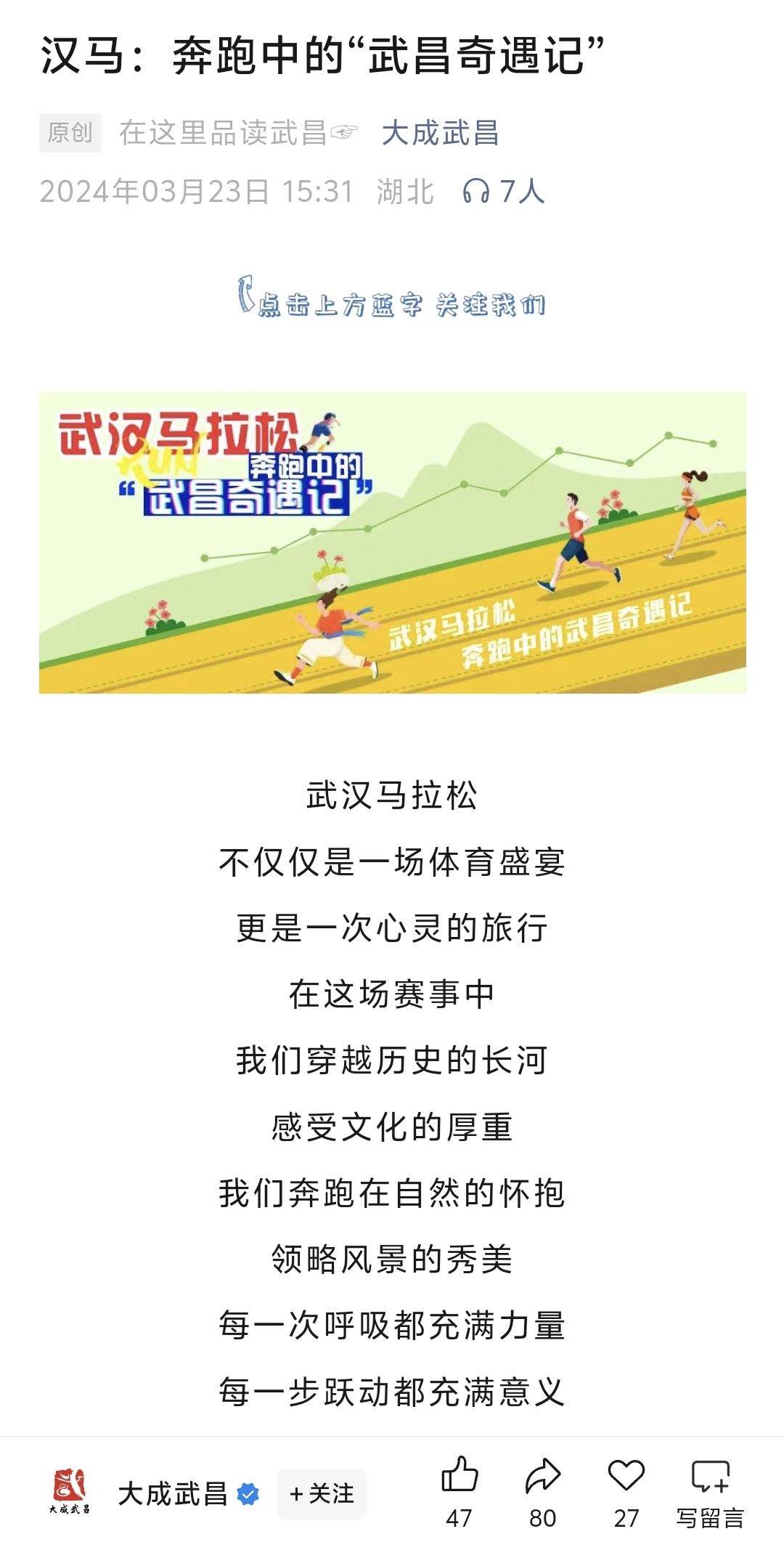The width and height of the screenshot is (784, 1550).
Task: Open the Wuhan Marathon banner image
Action: coord(392,543)
